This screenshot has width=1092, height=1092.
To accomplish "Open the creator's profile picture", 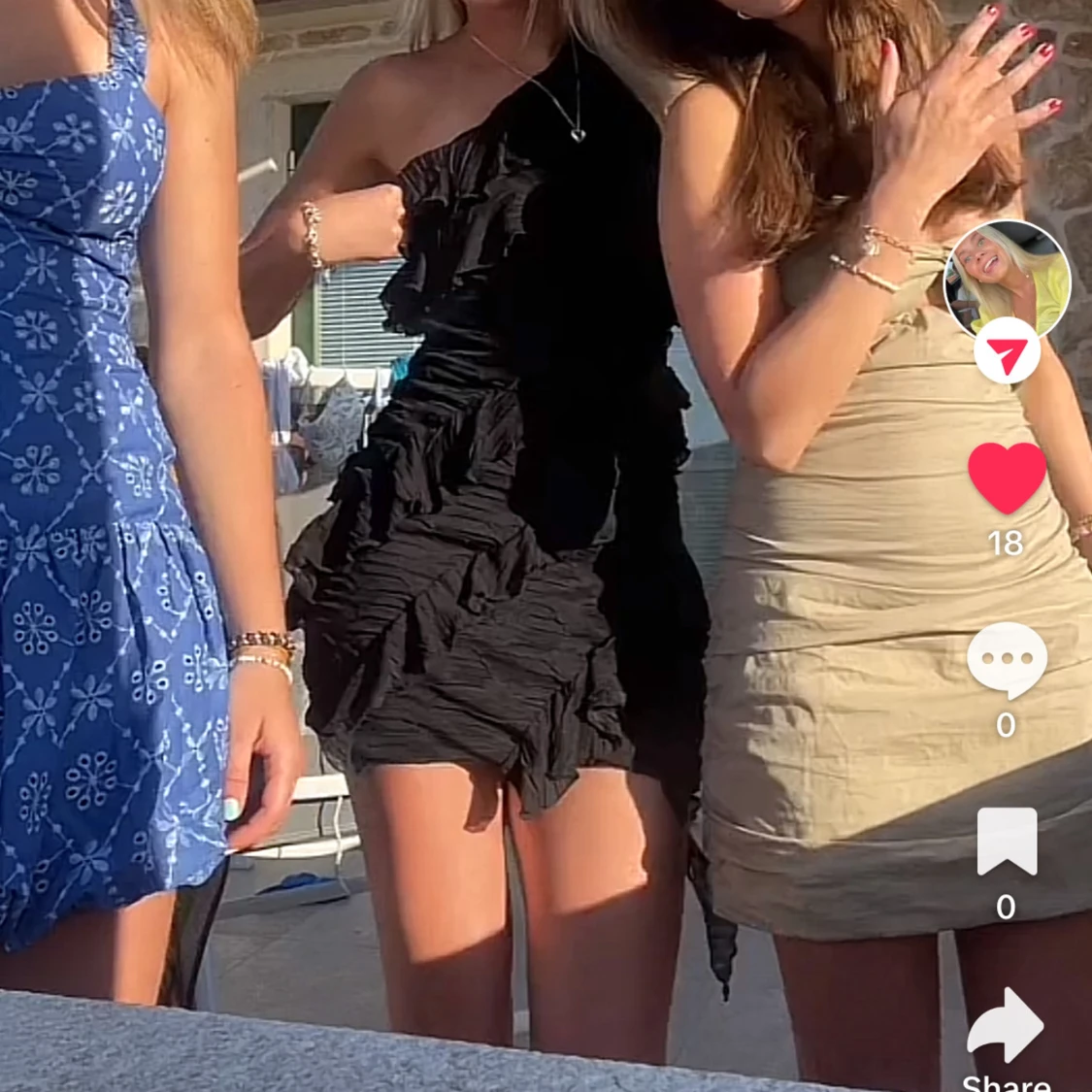I will tap(1007, 281).
